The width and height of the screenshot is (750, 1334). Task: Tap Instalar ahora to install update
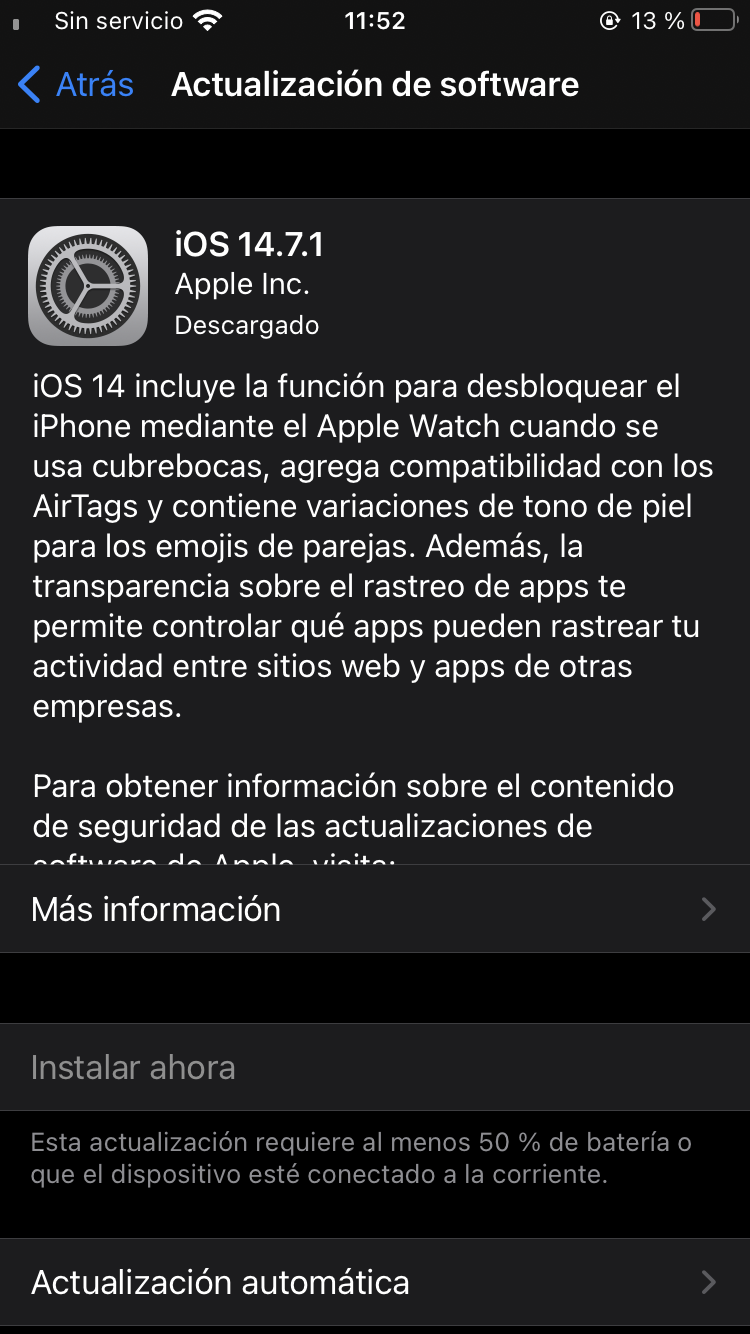coord(375,1067)
